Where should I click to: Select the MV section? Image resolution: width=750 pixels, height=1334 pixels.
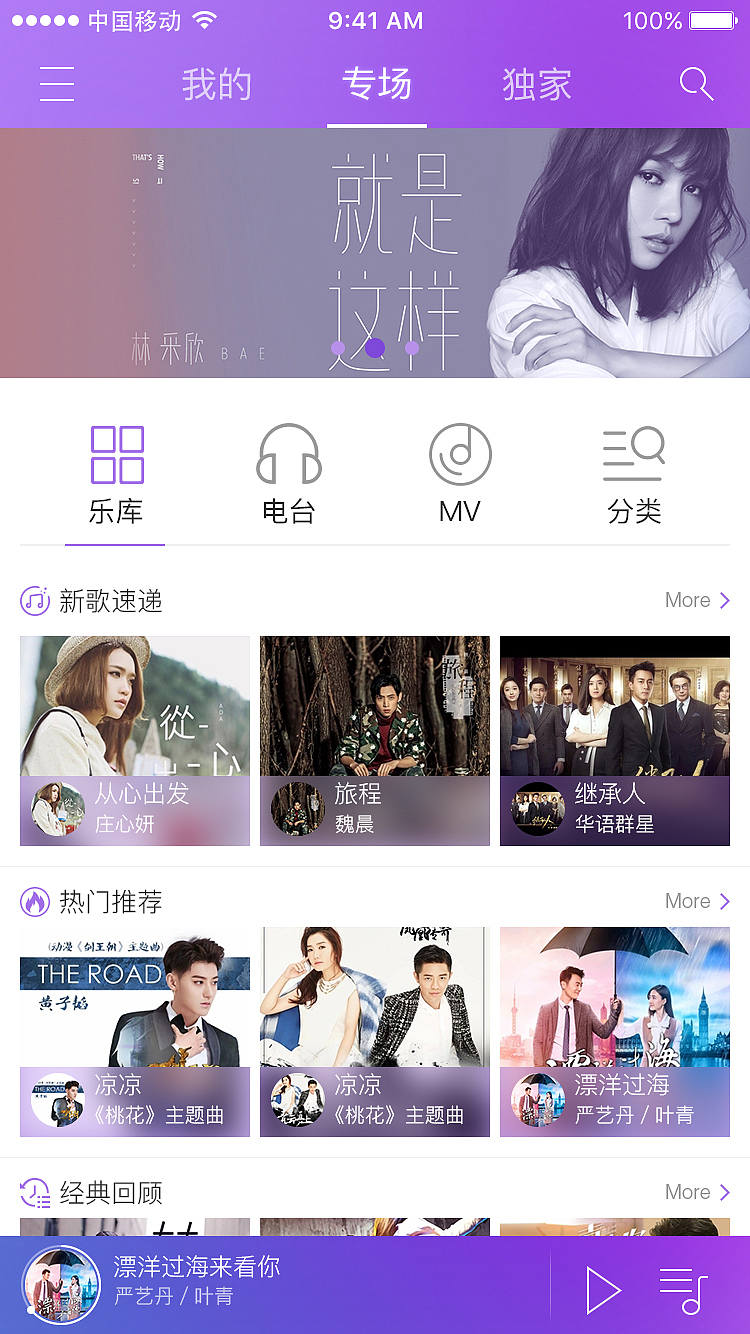(460, 475)
